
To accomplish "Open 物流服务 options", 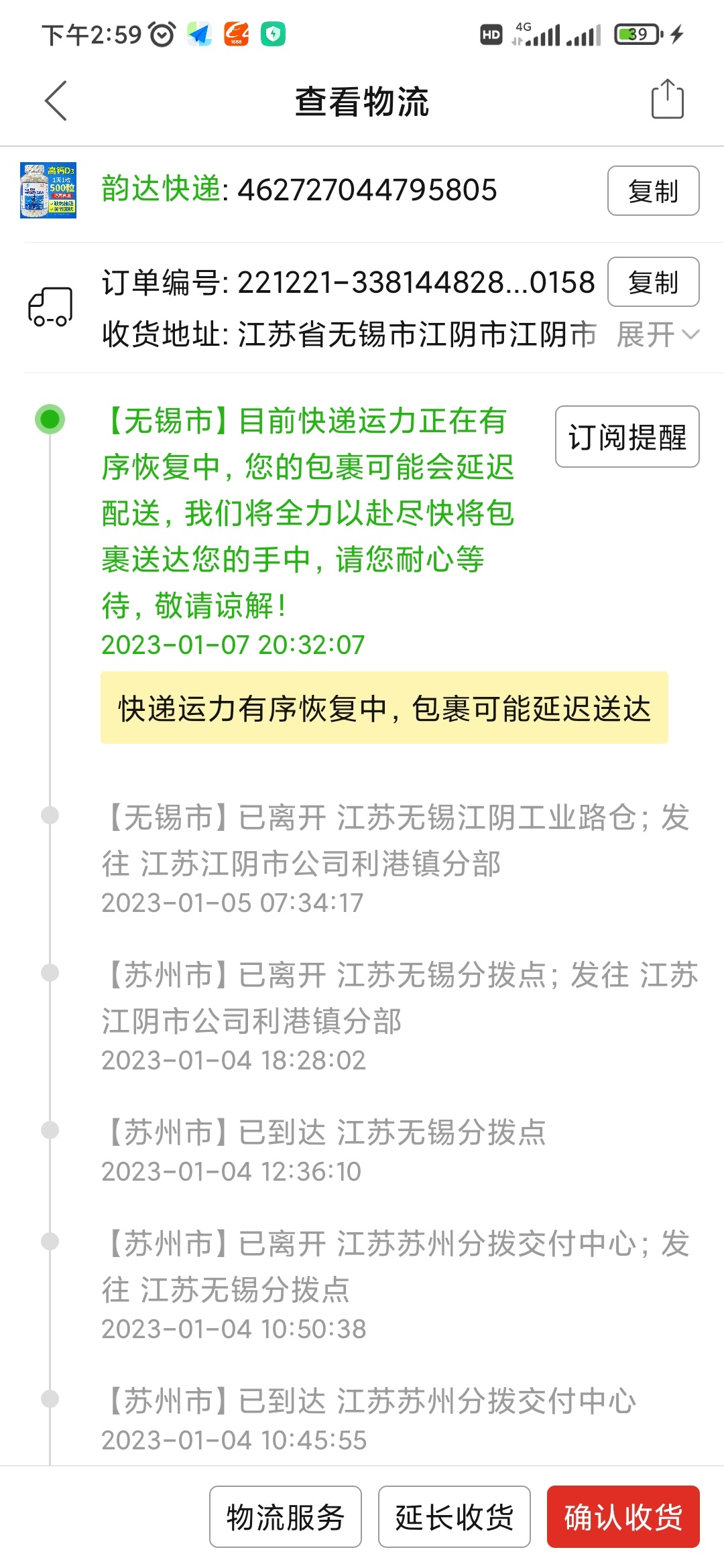I will pos(286,1517).
